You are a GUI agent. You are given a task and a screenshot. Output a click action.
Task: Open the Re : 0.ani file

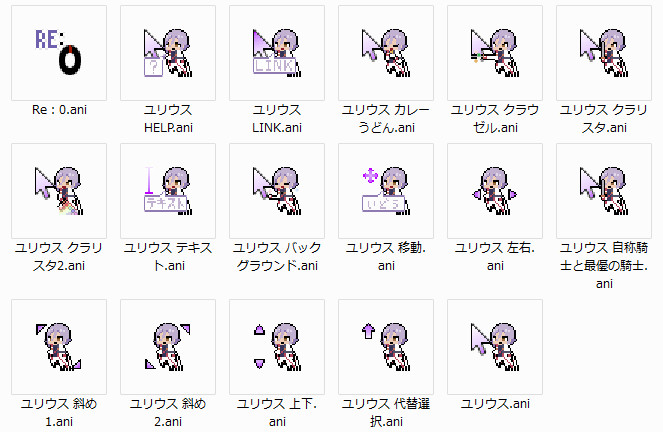58,53
